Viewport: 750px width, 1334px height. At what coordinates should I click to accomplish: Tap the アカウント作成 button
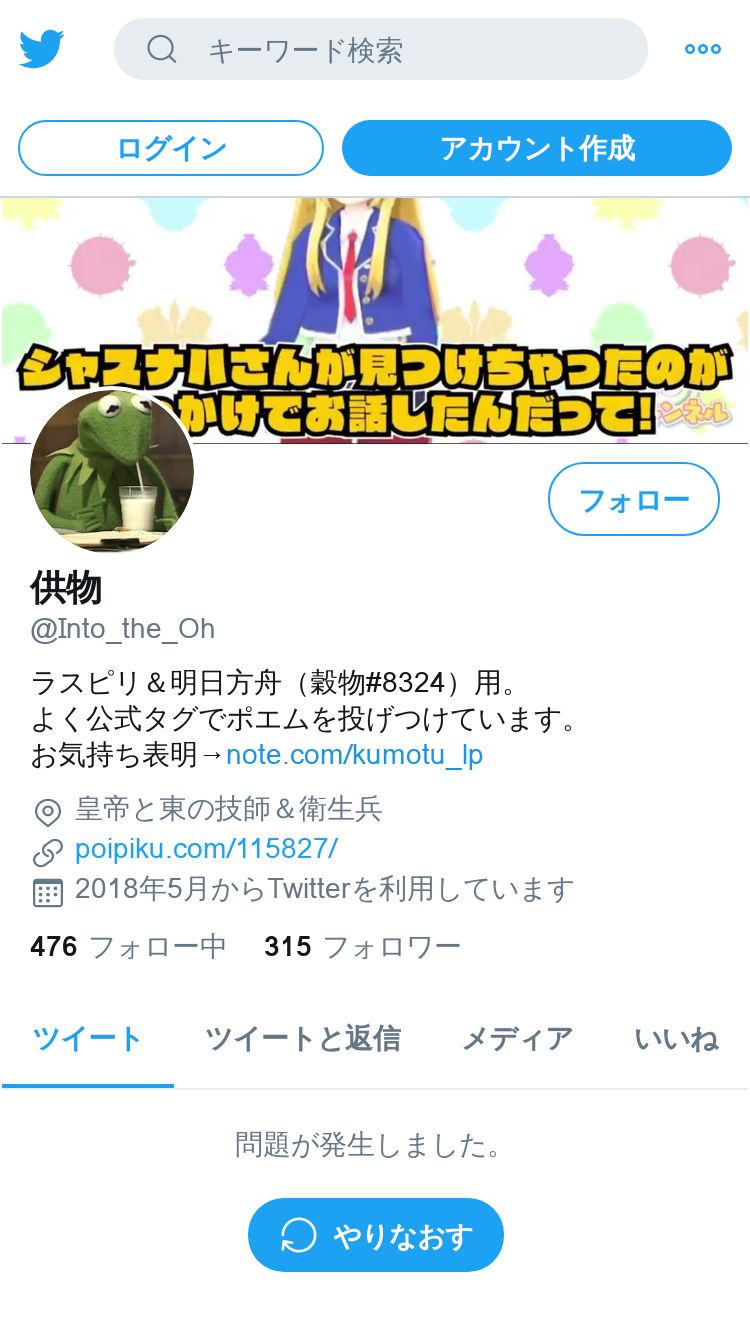[x=537, y=148]
